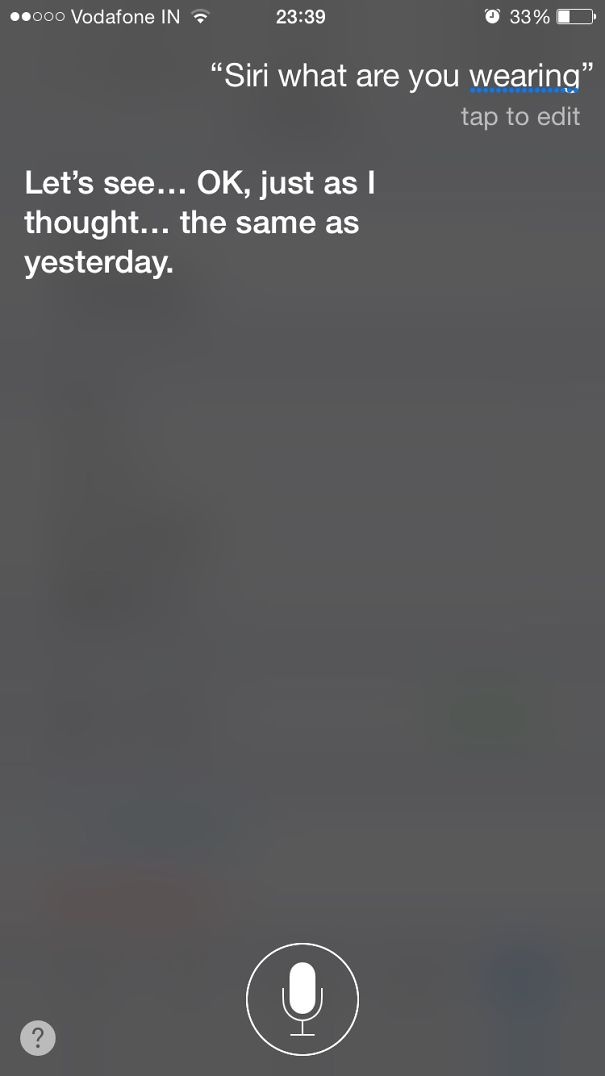This screenshot has width=605, height=1076.
Task: Tap the microphone button to speak
Action: pos(302,998)
